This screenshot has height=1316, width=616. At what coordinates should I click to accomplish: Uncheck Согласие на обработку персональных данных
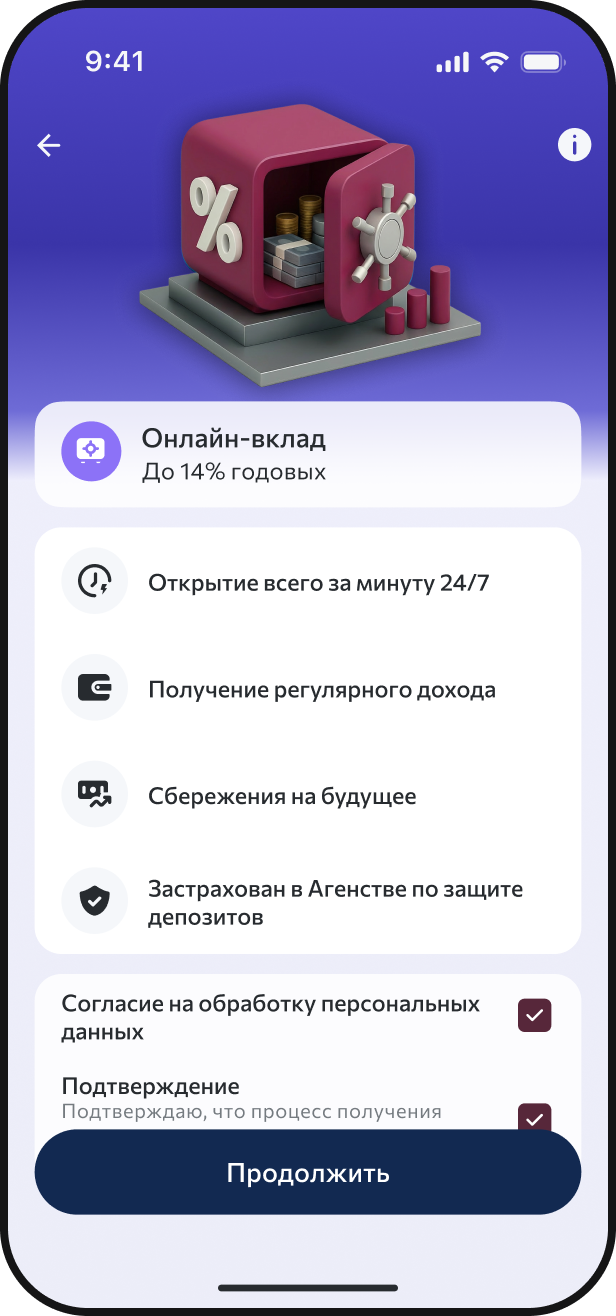point(534,1016)
